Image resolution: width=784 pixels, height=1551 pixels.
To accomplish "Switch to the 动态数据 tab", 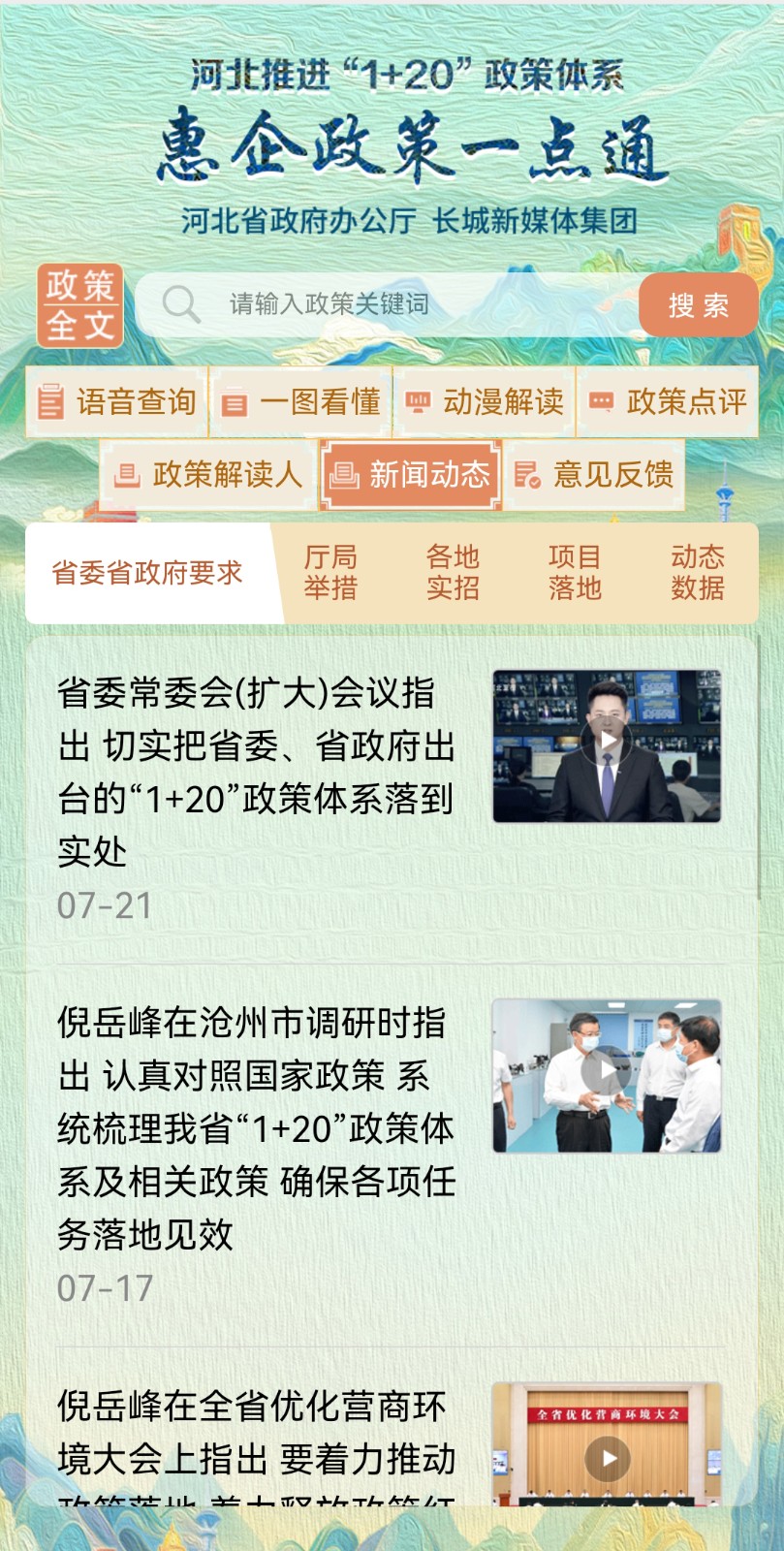I will pyautogui.click(x=698, y=573).
